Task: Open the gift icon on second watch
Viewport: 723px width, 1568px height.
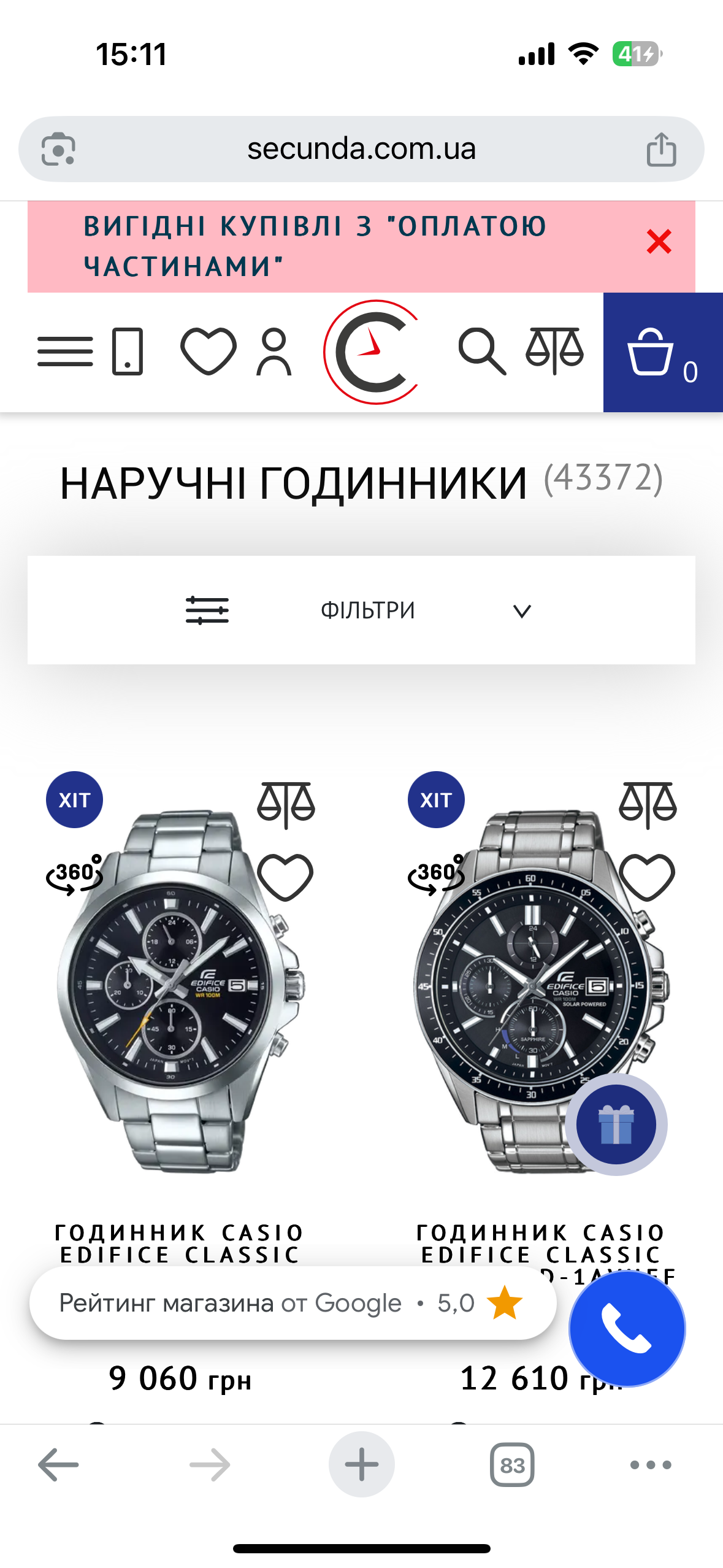Action: 616,1124
